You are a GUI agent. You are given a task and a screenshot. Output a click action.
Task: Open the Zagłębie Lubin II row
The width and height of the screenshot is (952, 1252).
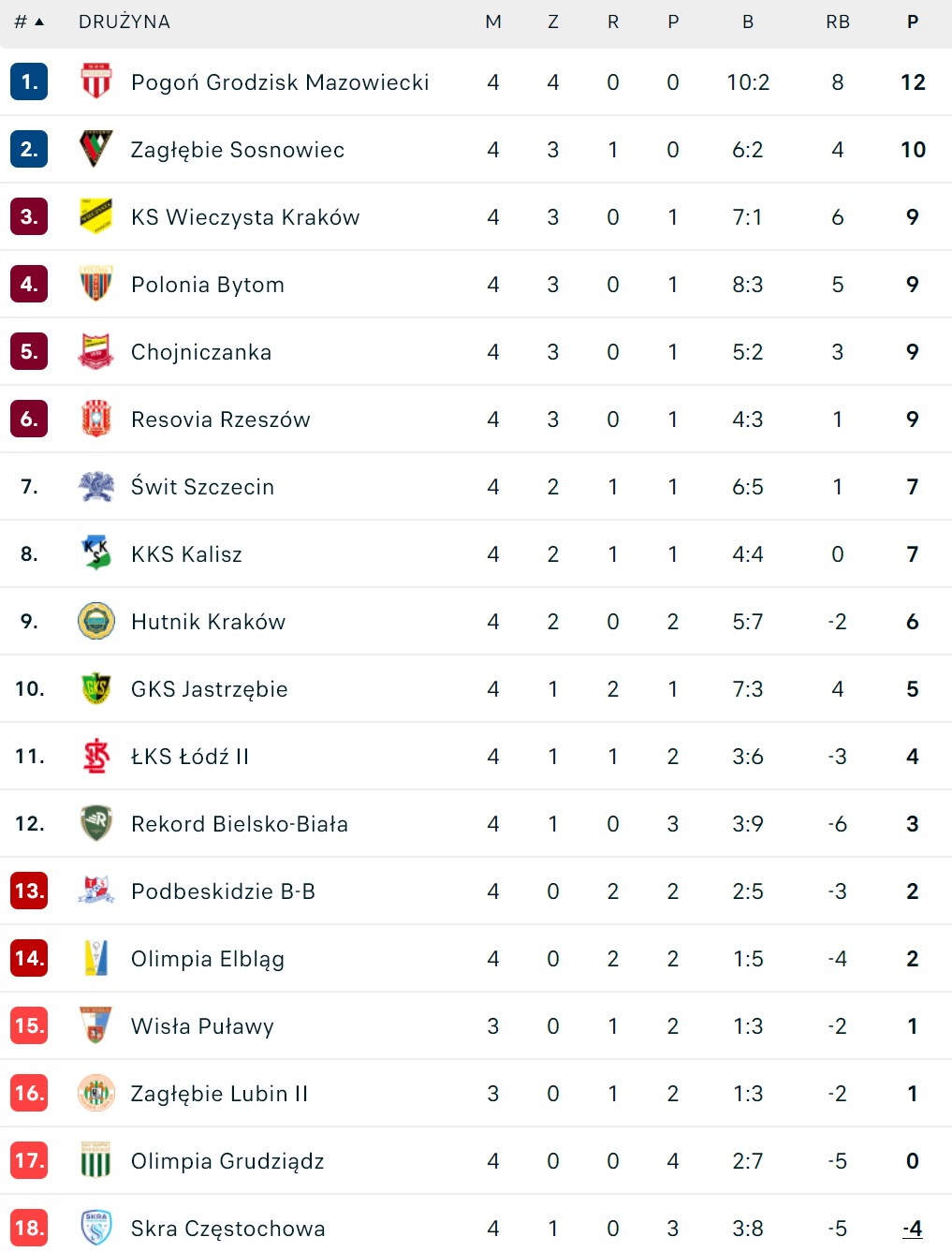[219, 1094]
